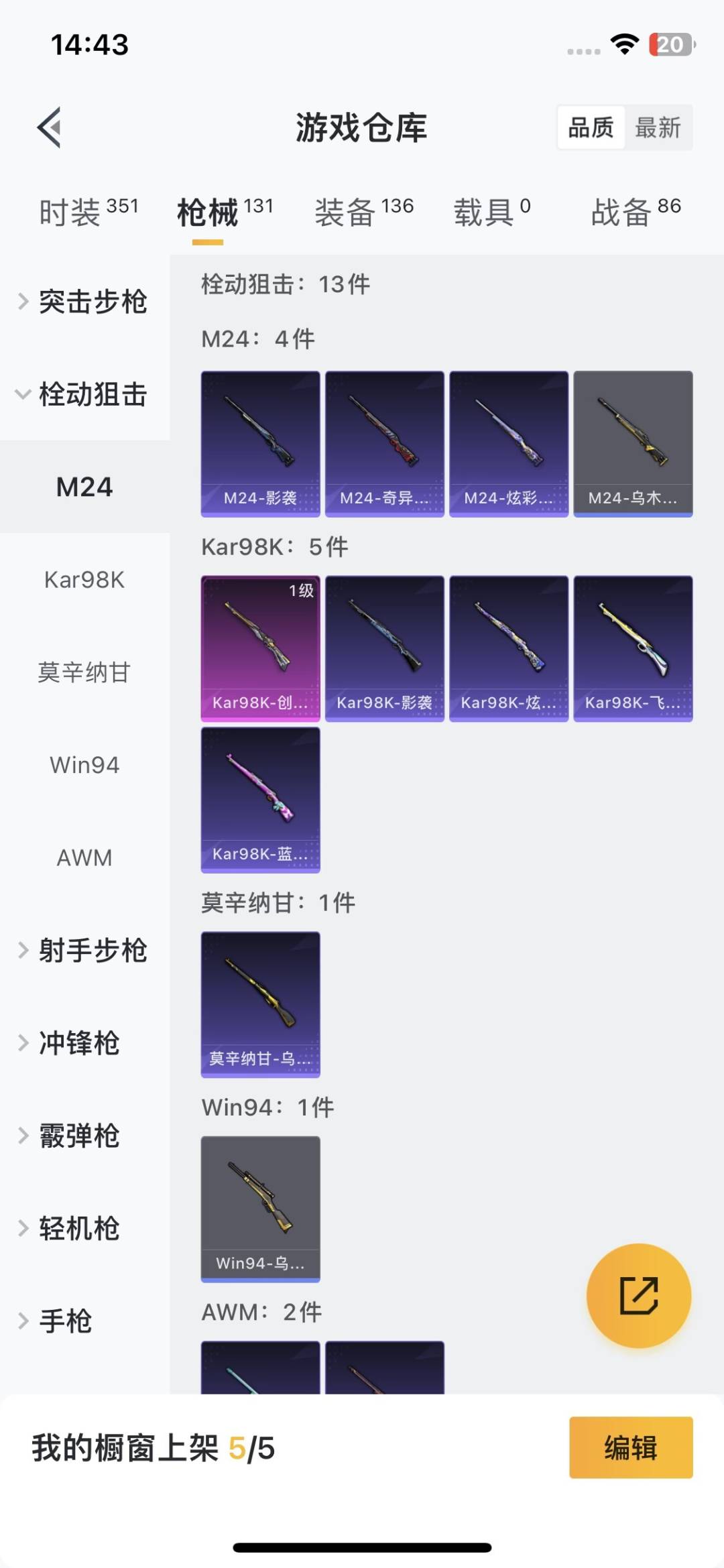Open the level 1 Kar98K-创 skin

(x=260, y=648)
